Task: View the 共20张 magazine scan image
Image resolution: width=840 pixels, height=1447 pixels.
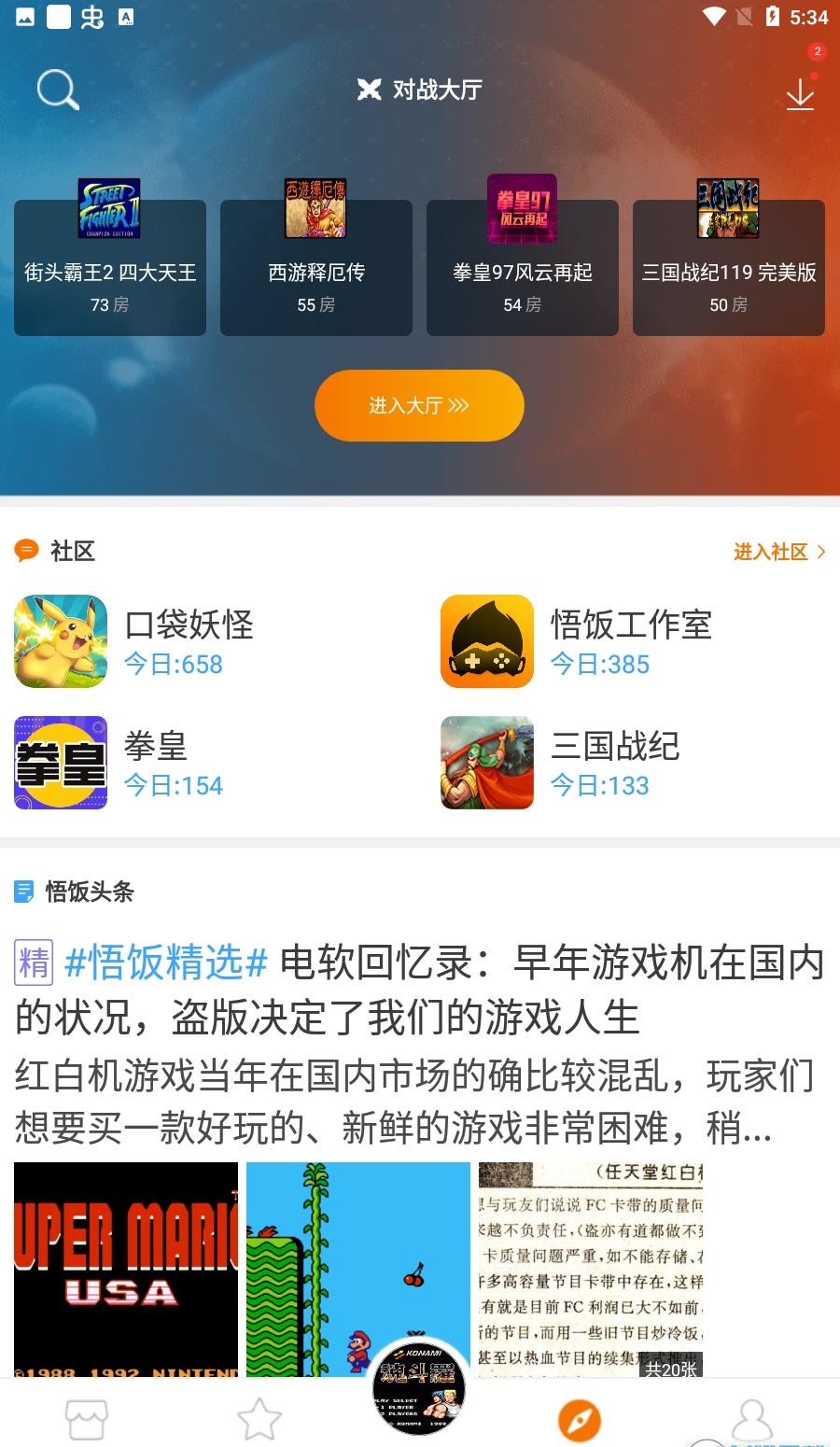Action: pos(590,1268)
